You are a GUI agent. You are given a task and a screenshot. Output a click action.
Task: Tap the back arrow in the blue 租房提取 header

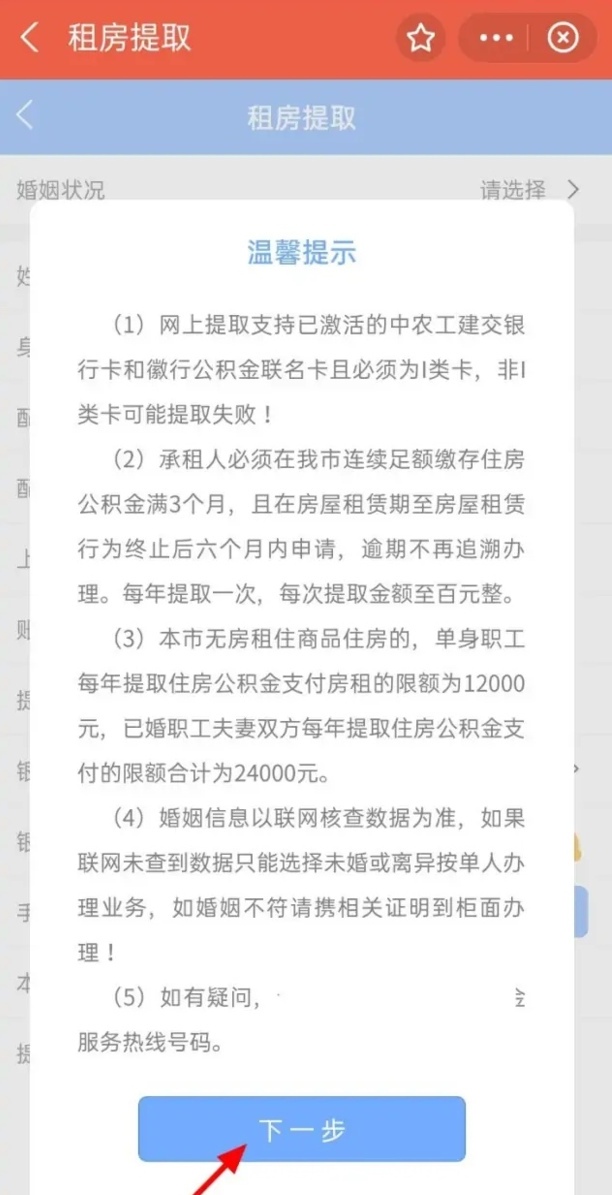point(26,116)
